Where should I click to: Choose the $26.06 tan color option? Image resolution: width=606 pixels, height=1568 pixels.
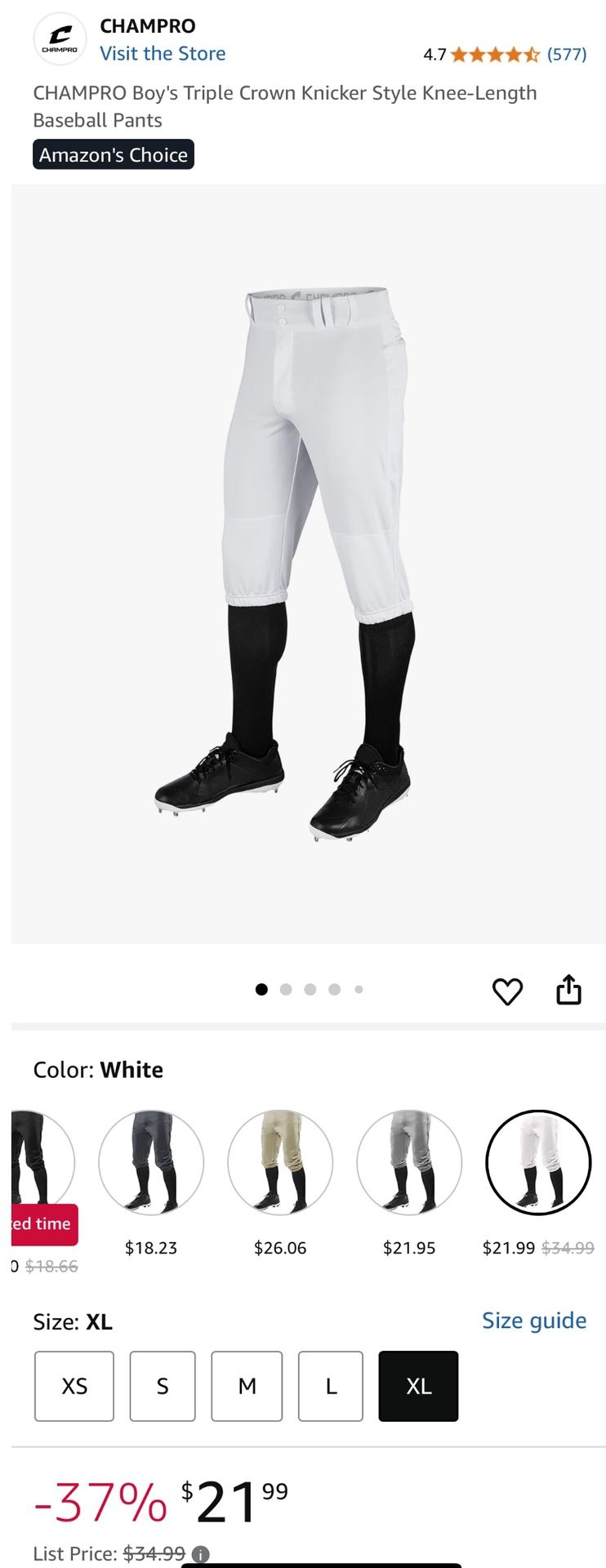[280, 1162]
